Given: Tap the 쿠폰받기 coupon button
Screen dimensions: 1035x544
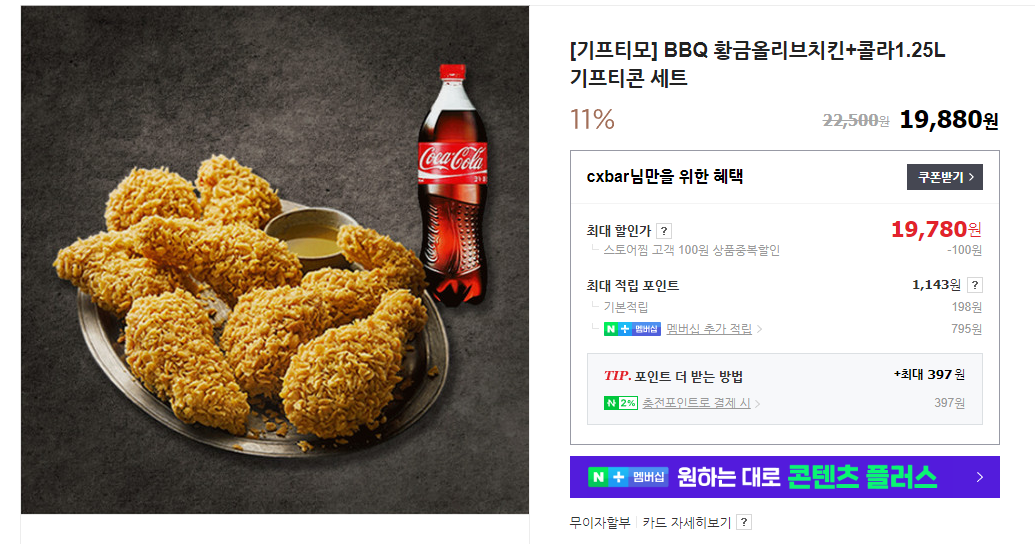Looking at the screenshot, I should click(x=944, y=177).
